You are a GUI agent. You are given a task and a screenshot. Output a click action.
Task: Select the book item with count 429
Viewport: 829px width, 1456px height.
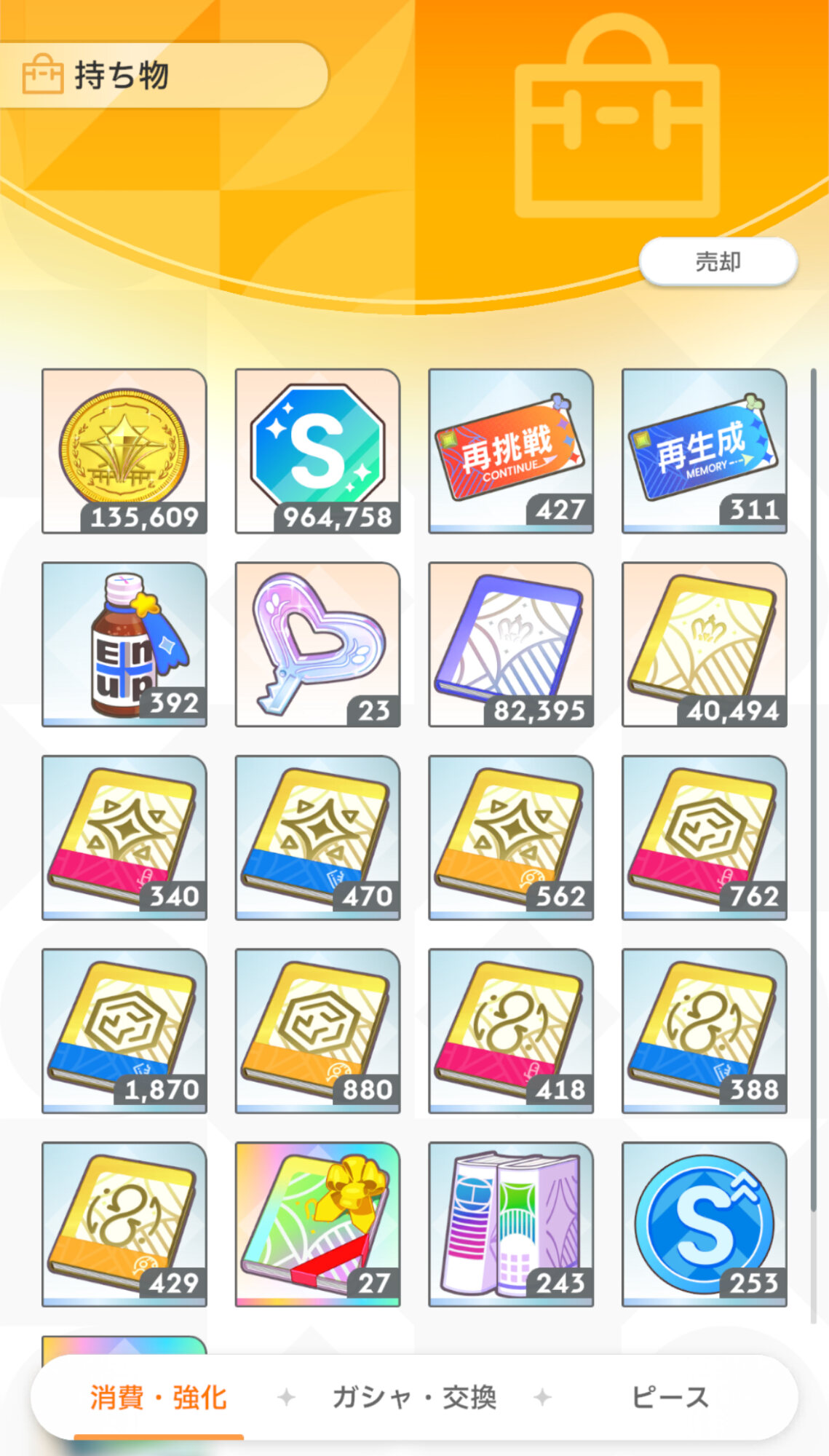point(124,1224)
